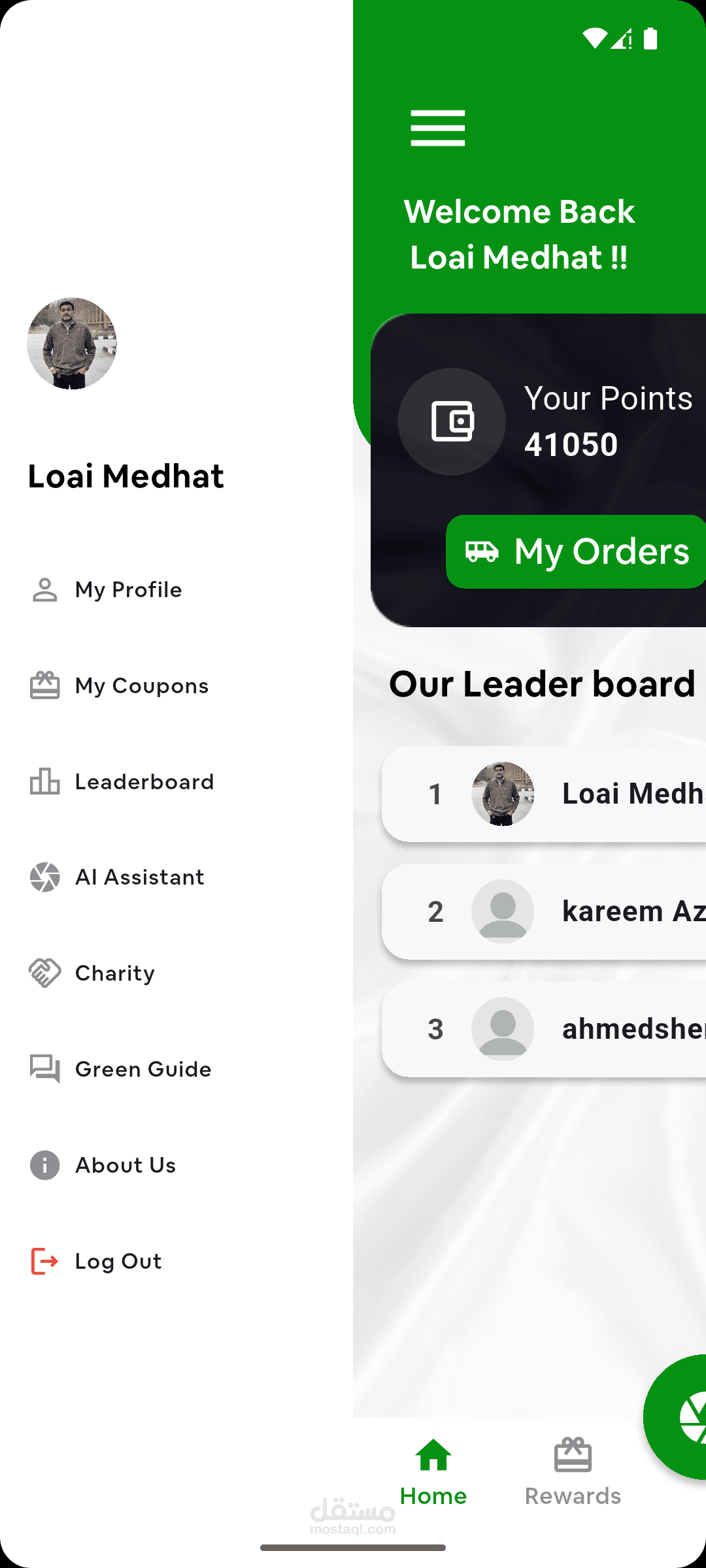Tap the hamburger menu button
The height and width of the screenshot is (1568, 706).
(437, 128)
